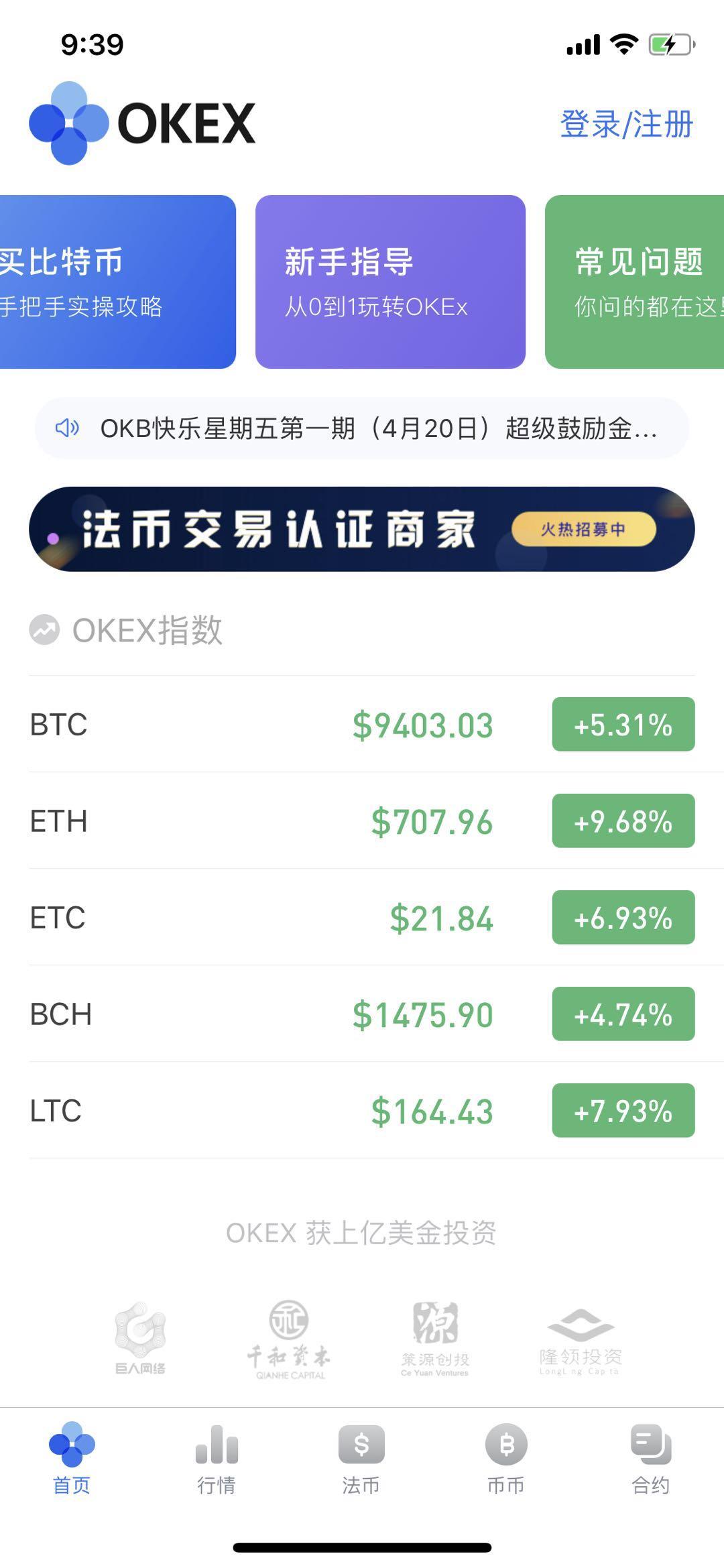Tap the 火热招募中 recruitment button

(583, 530)
